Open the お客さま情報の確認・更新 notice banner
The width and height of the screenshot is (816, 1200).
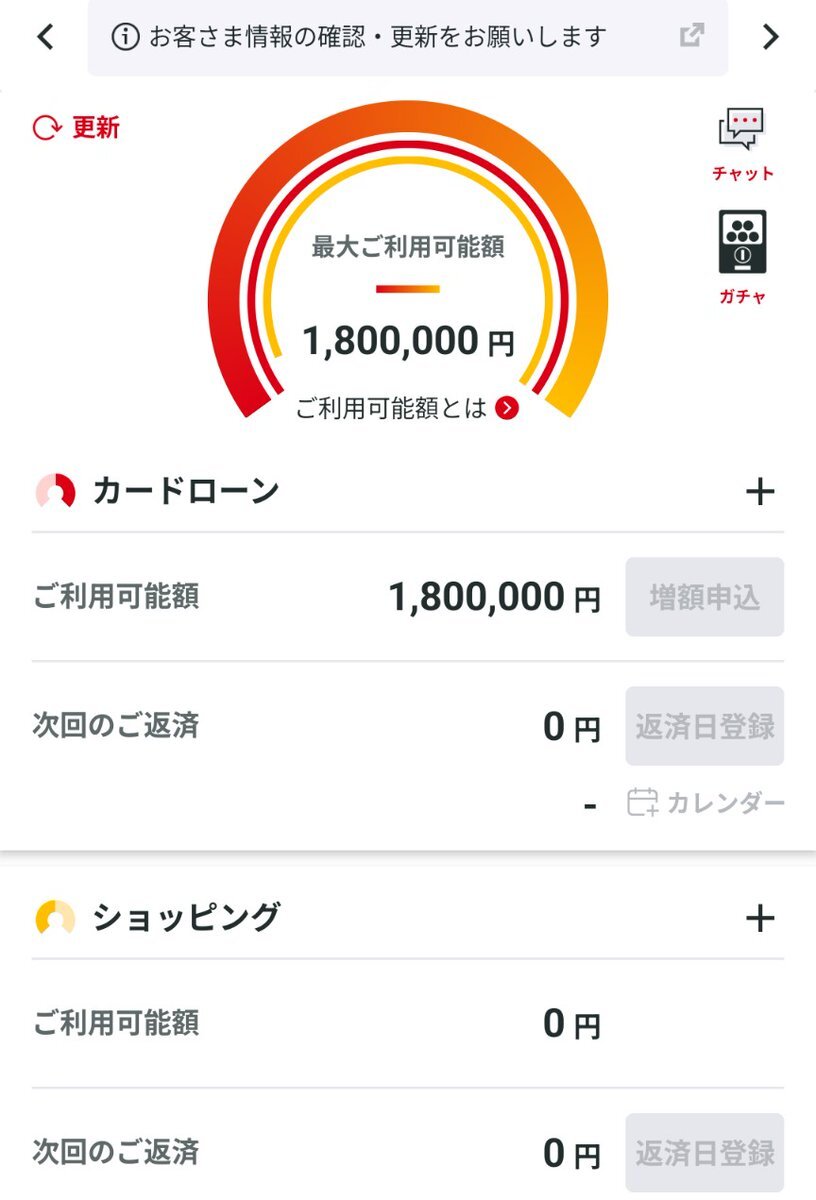tap(407, 38)
